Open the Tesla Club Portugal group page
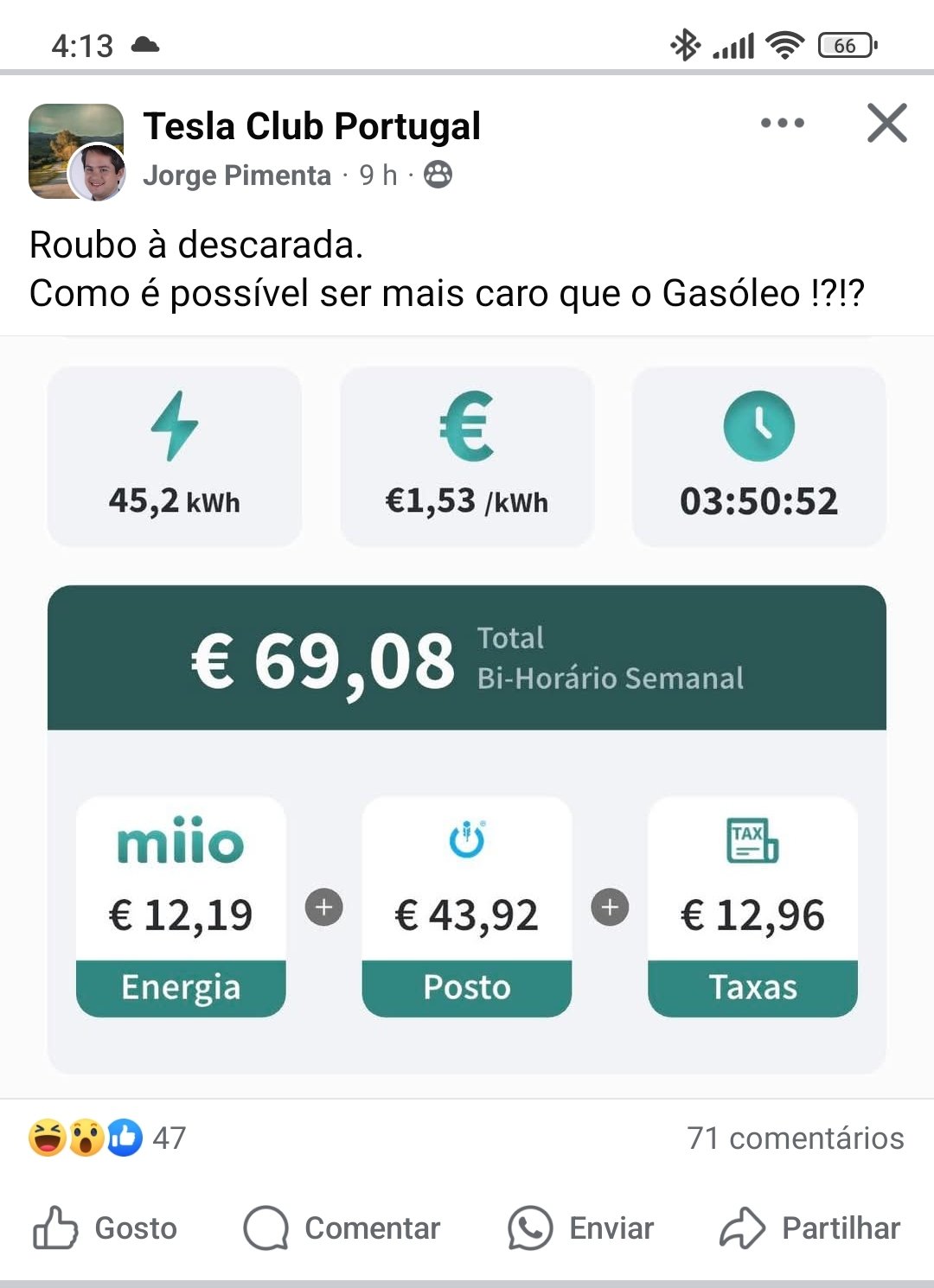The width and height of the screenshot is (934, 1288). [311, 126]
